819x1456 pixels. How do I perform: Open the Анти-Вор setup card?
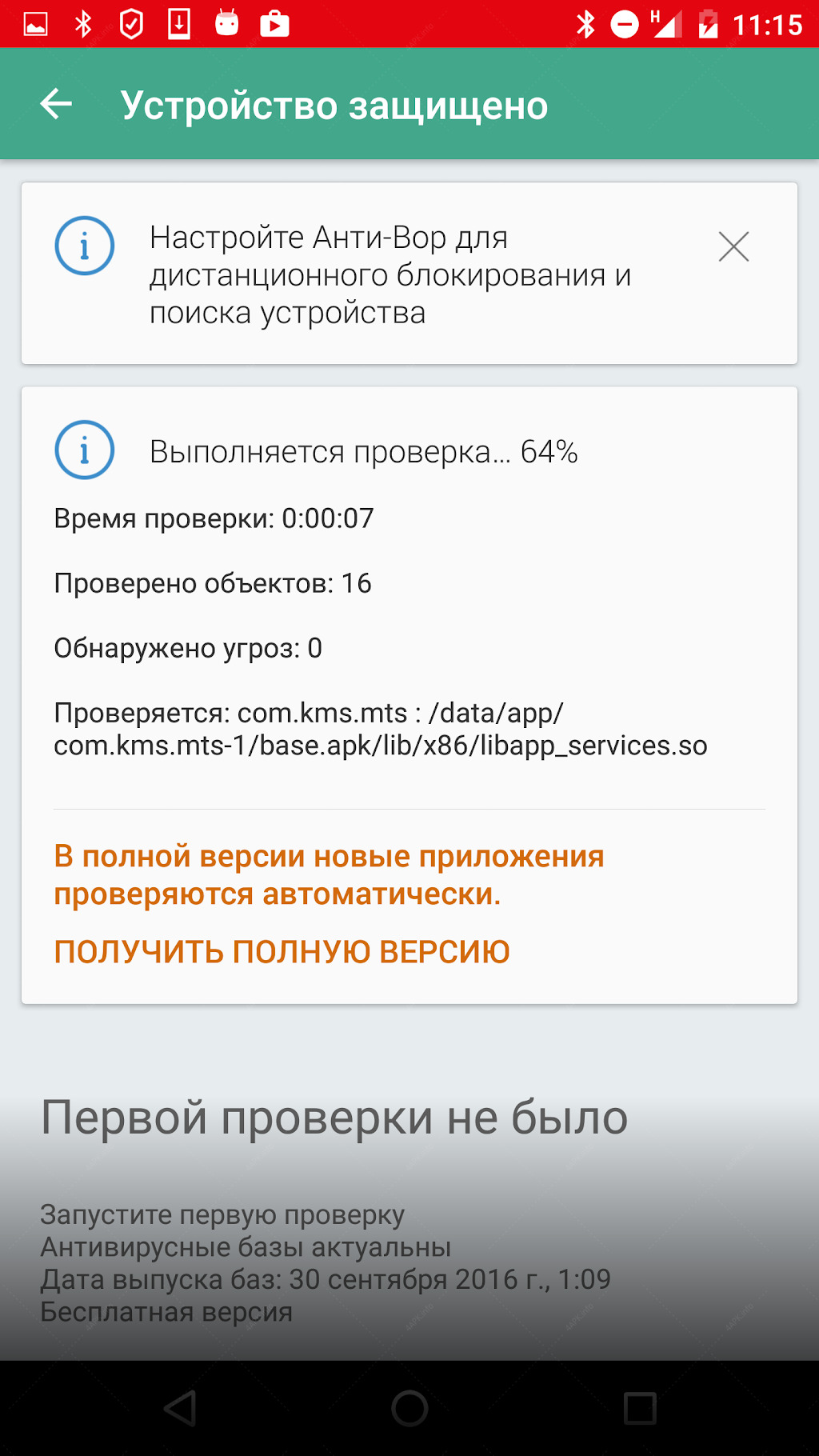(409, 274)
